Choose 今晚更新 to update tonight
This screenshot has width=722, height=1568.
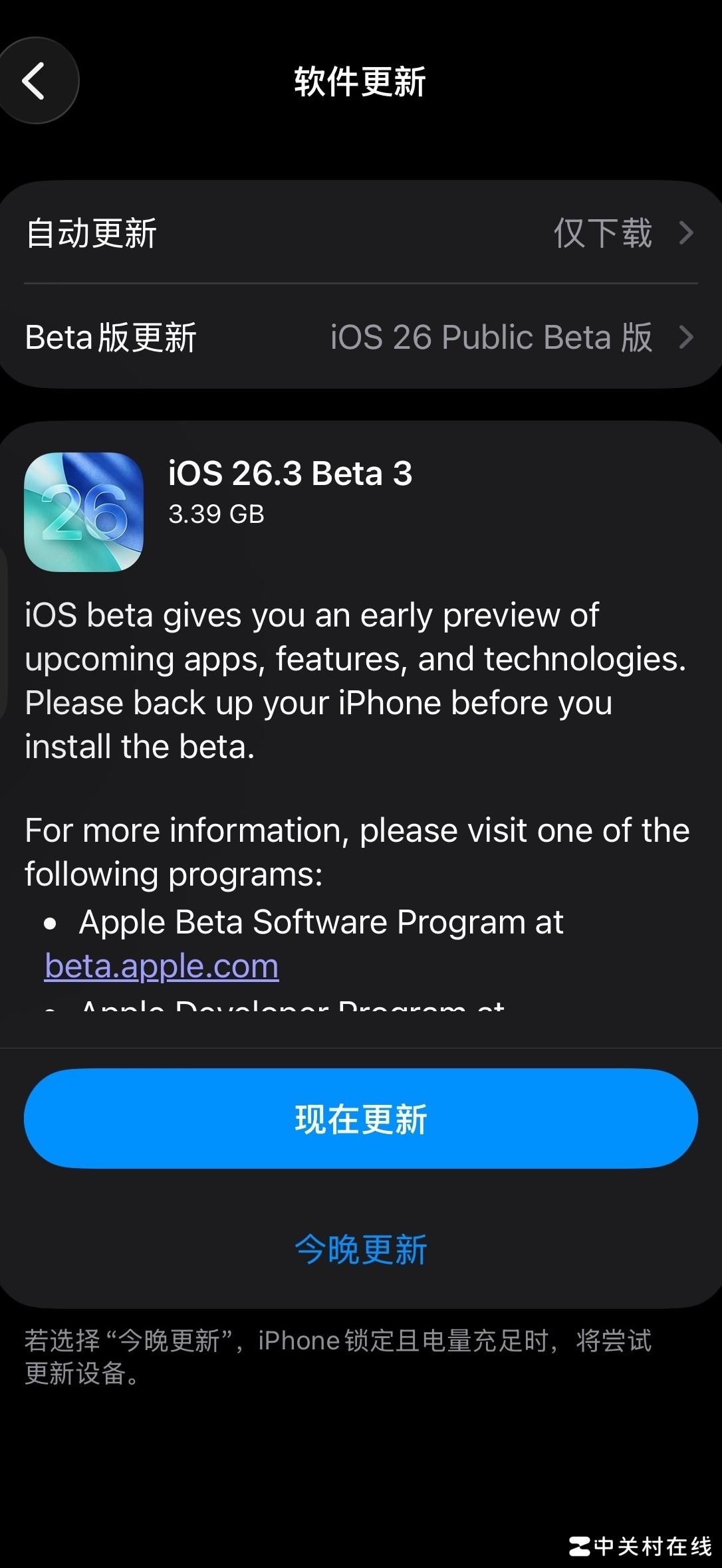point(360,1249)
